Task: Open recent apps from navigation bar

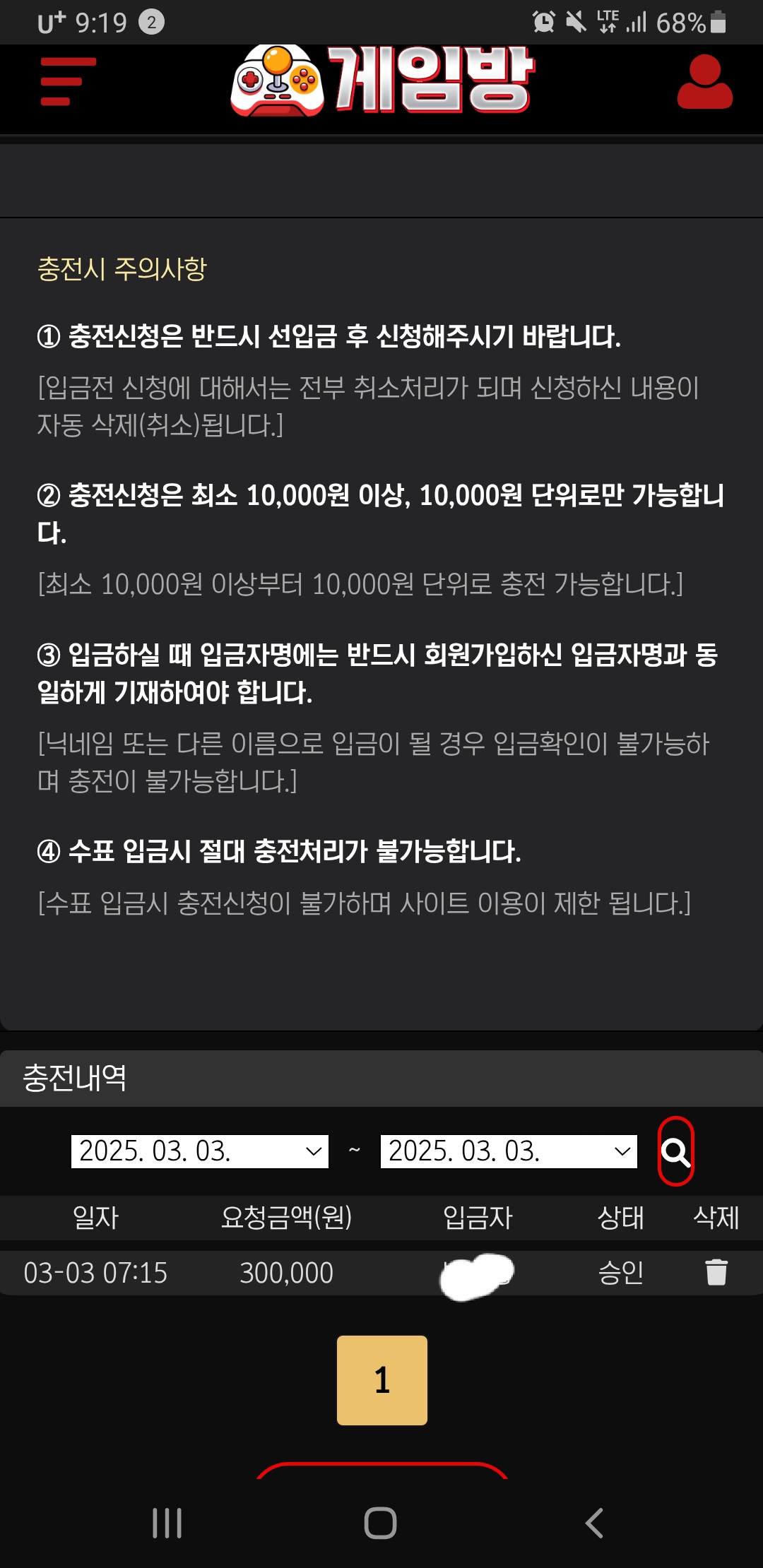Action: tap(167, 1523)
